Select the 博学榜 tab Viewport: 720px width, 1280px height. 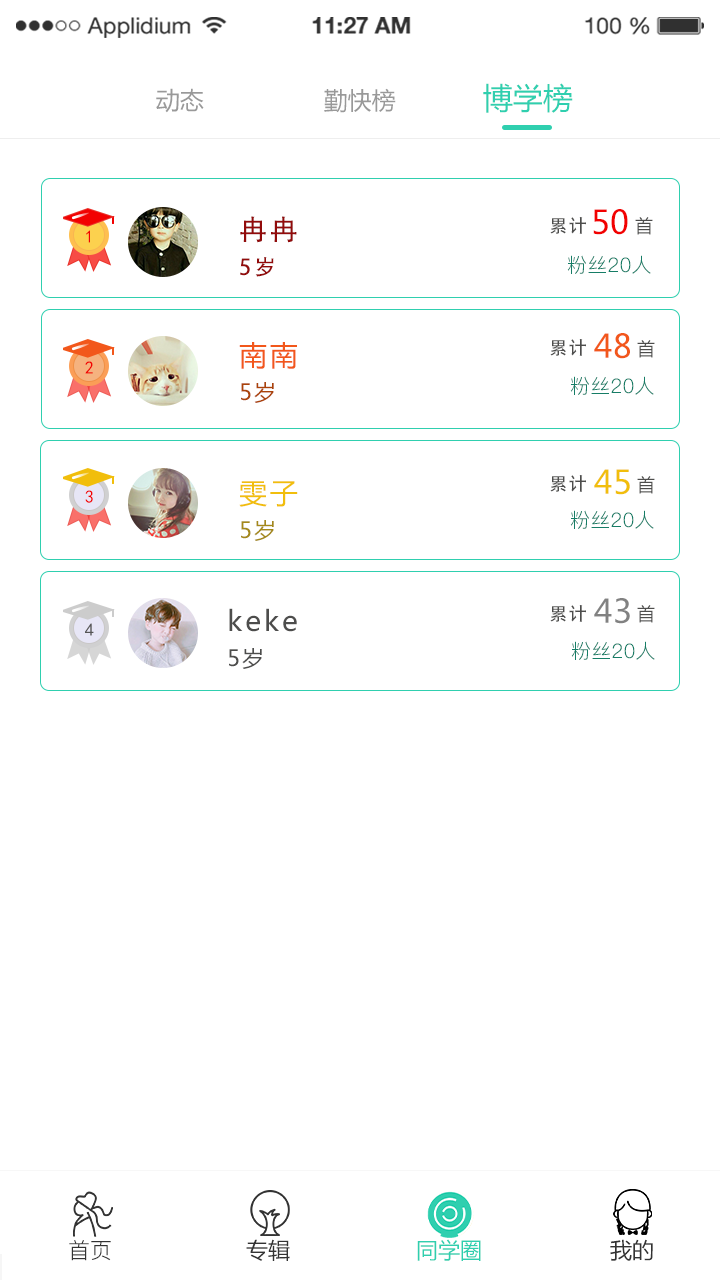point(527,100)
